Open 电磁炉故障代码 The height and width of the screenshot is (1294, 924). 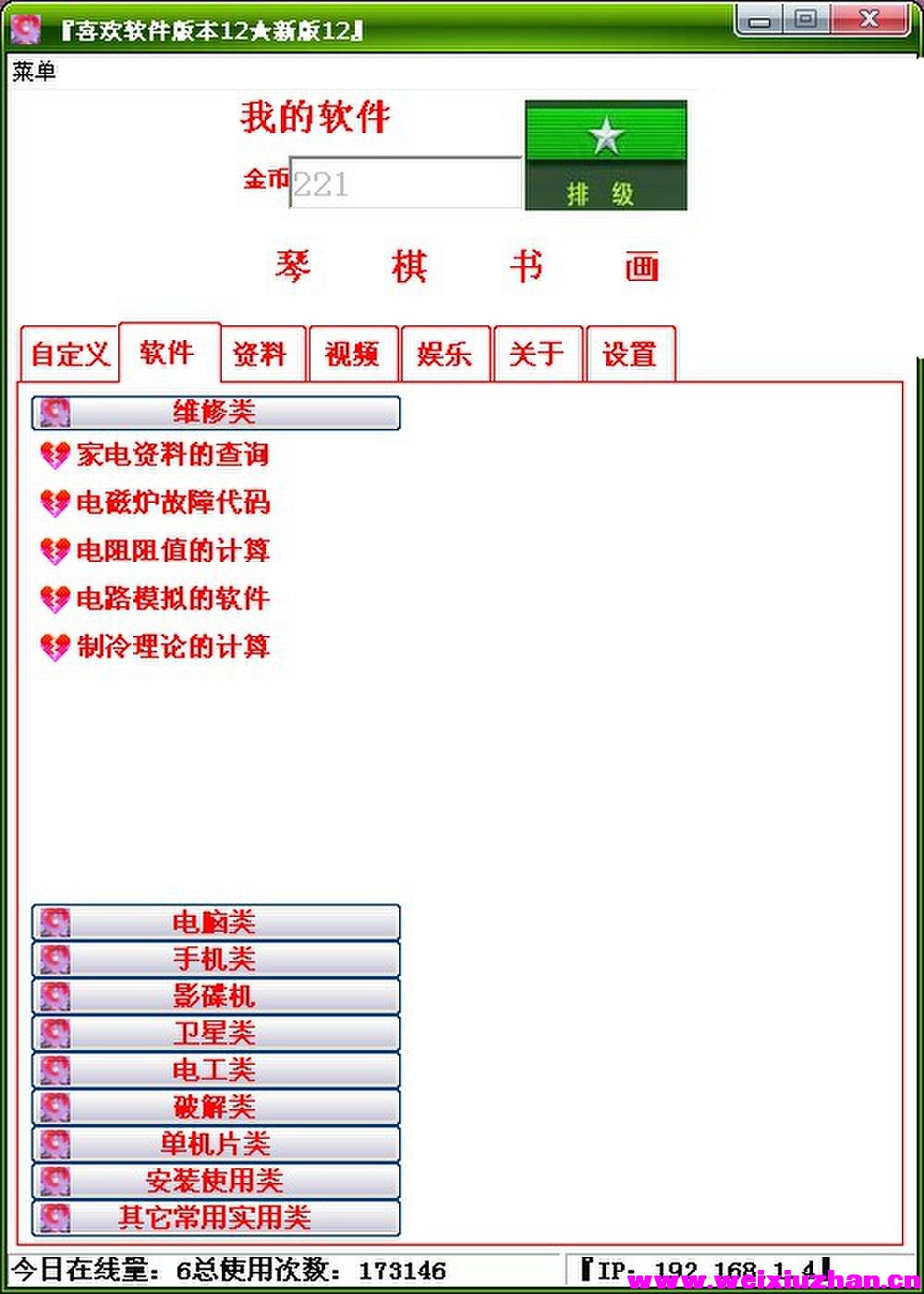point(172,503)
